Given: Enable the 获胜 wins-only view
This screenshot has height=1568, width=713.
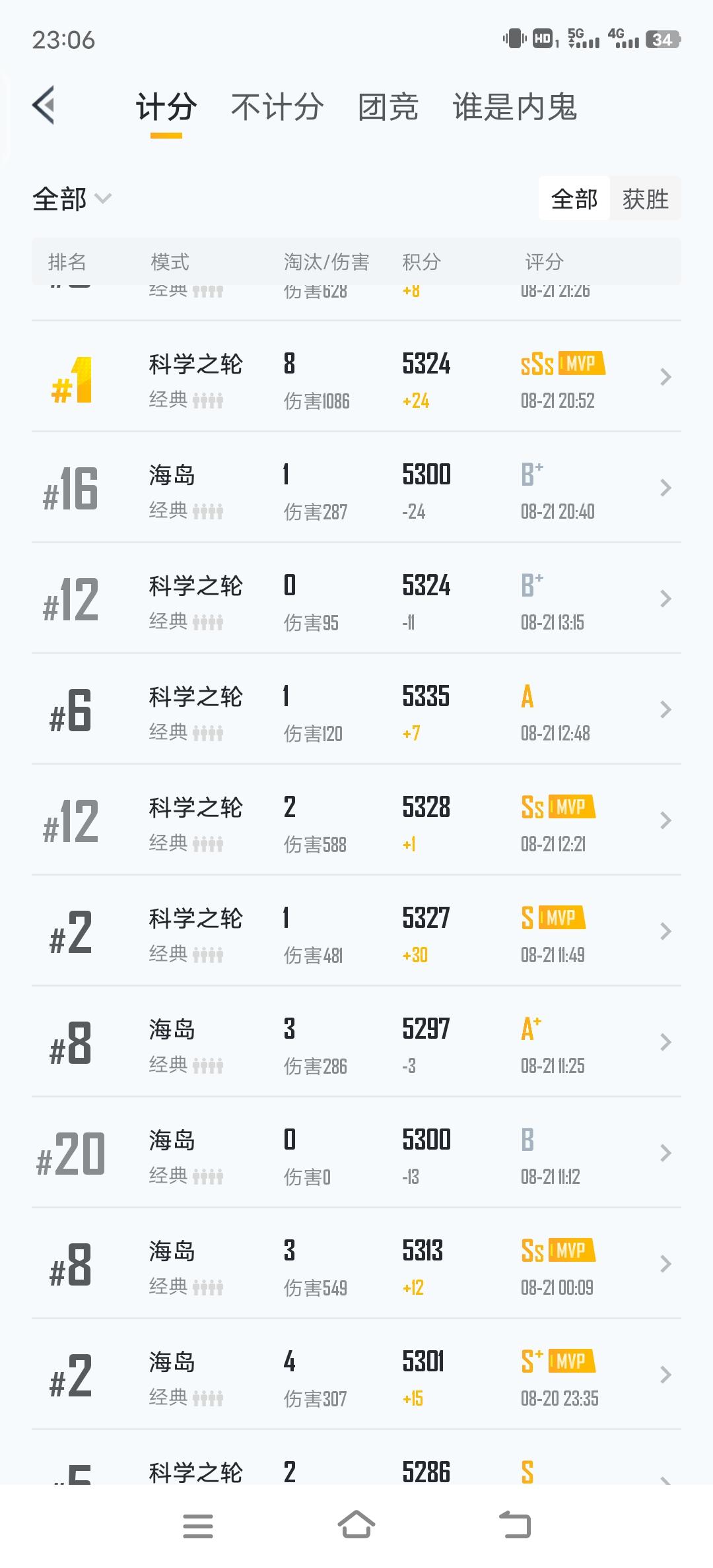Looking at the screenshot, I should (x=645, y=199).
